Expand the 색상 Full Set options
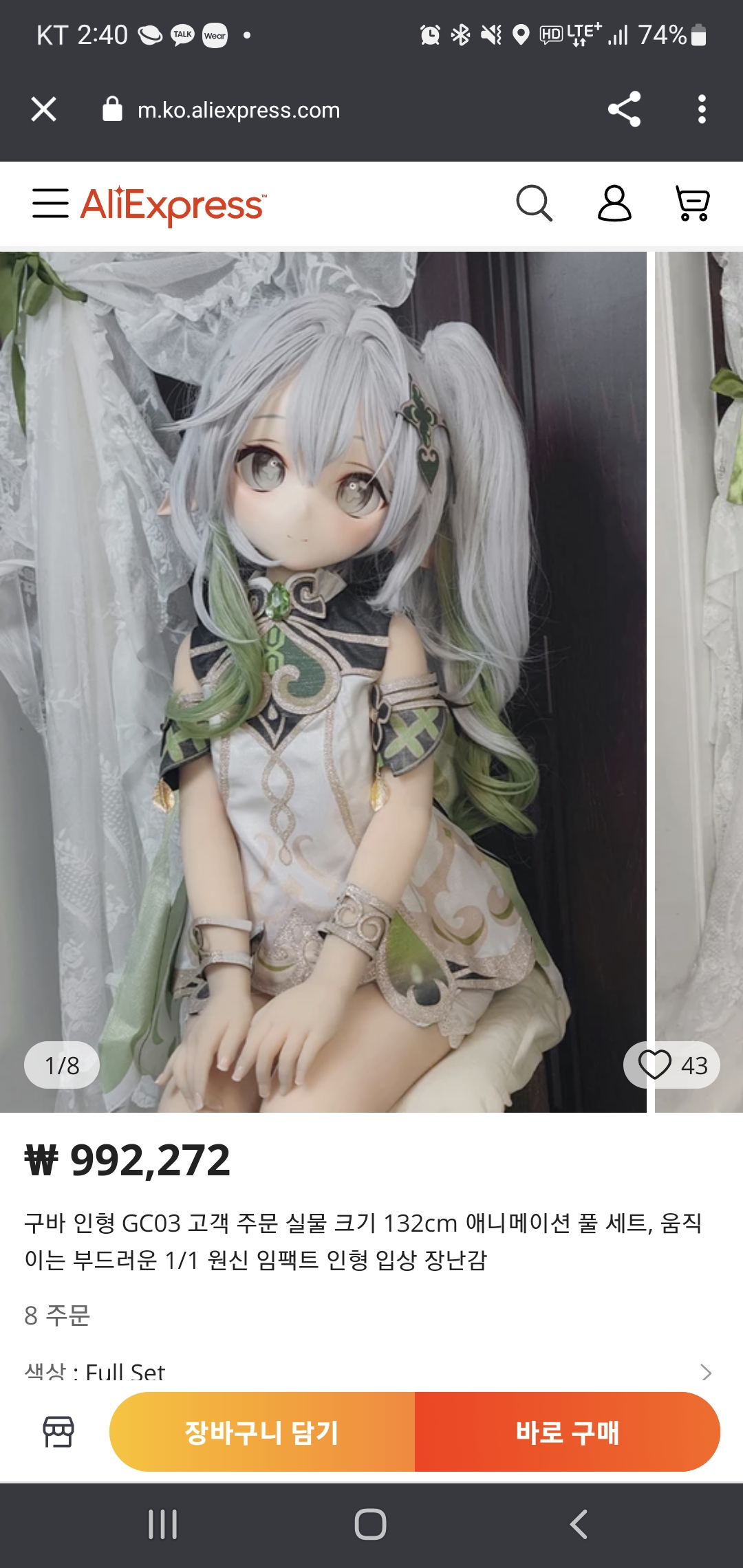The height and width of the screenshot is (1568, 743). [705, 1373]
